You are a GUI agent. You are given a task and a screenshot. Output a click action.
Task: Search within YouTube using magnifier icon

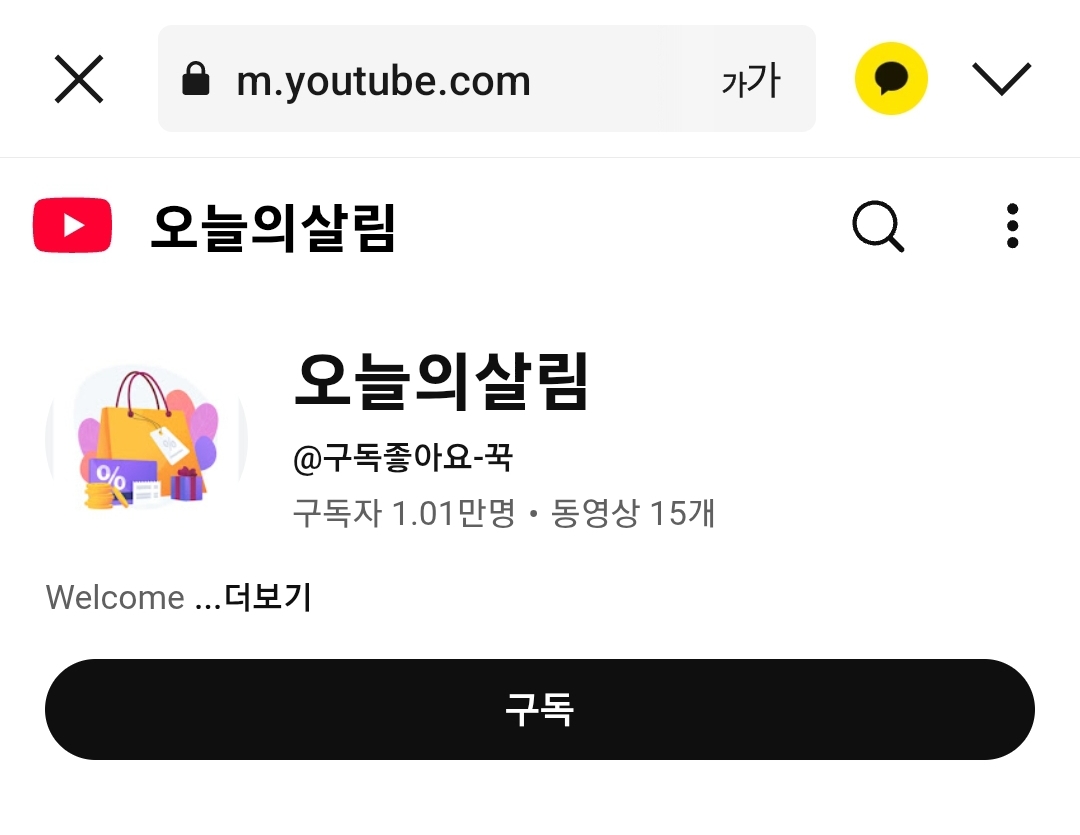pos(878,227)
